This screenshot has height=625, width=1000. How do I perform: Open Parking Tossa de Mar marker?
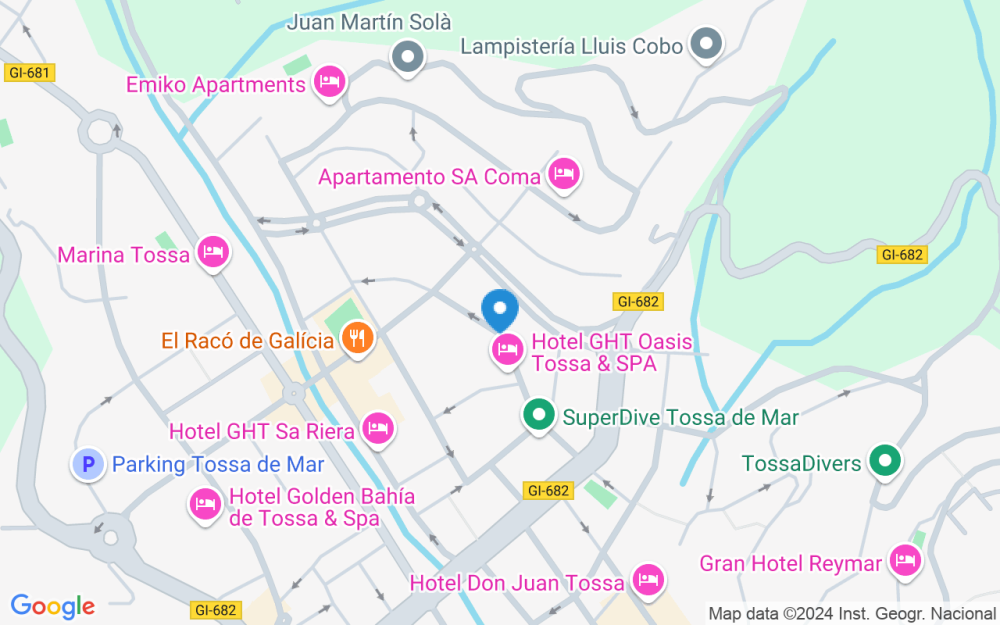point(89,463)
